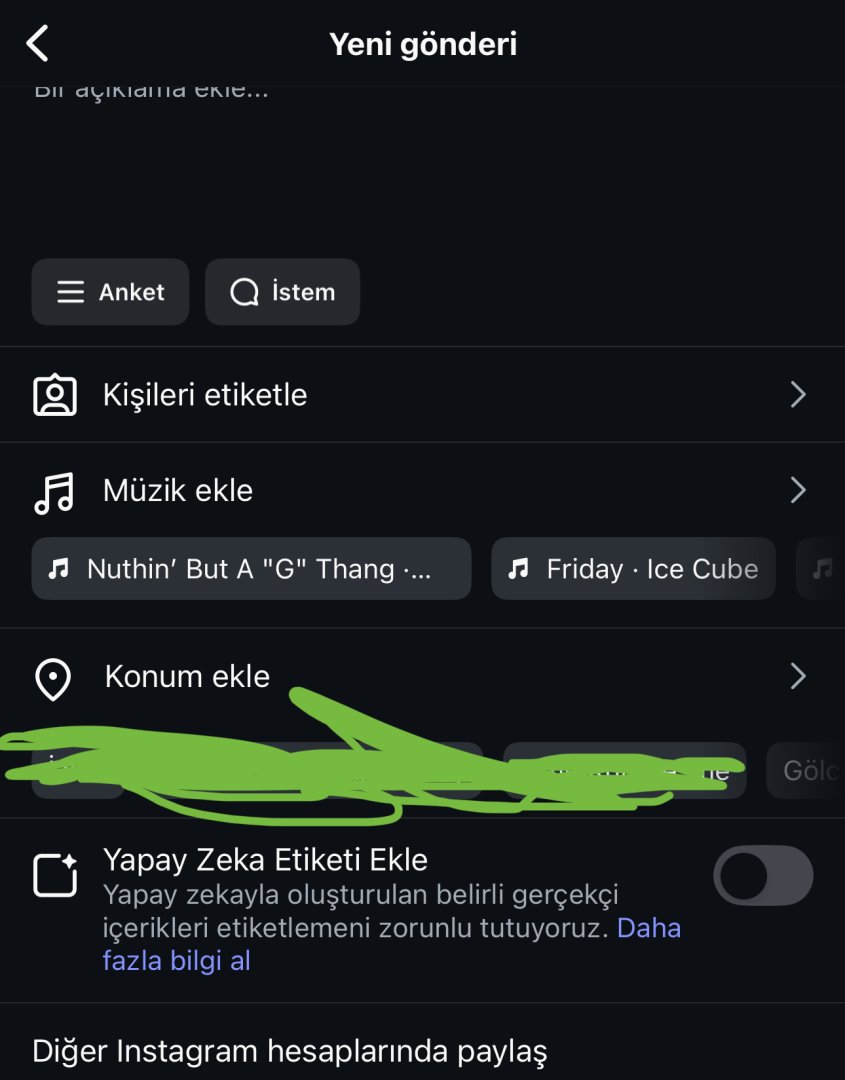The width and height of the screenshot is (845, 1080).
Task: Pick the Friday · Ice Cube music chip
Action: coord(633,569)
